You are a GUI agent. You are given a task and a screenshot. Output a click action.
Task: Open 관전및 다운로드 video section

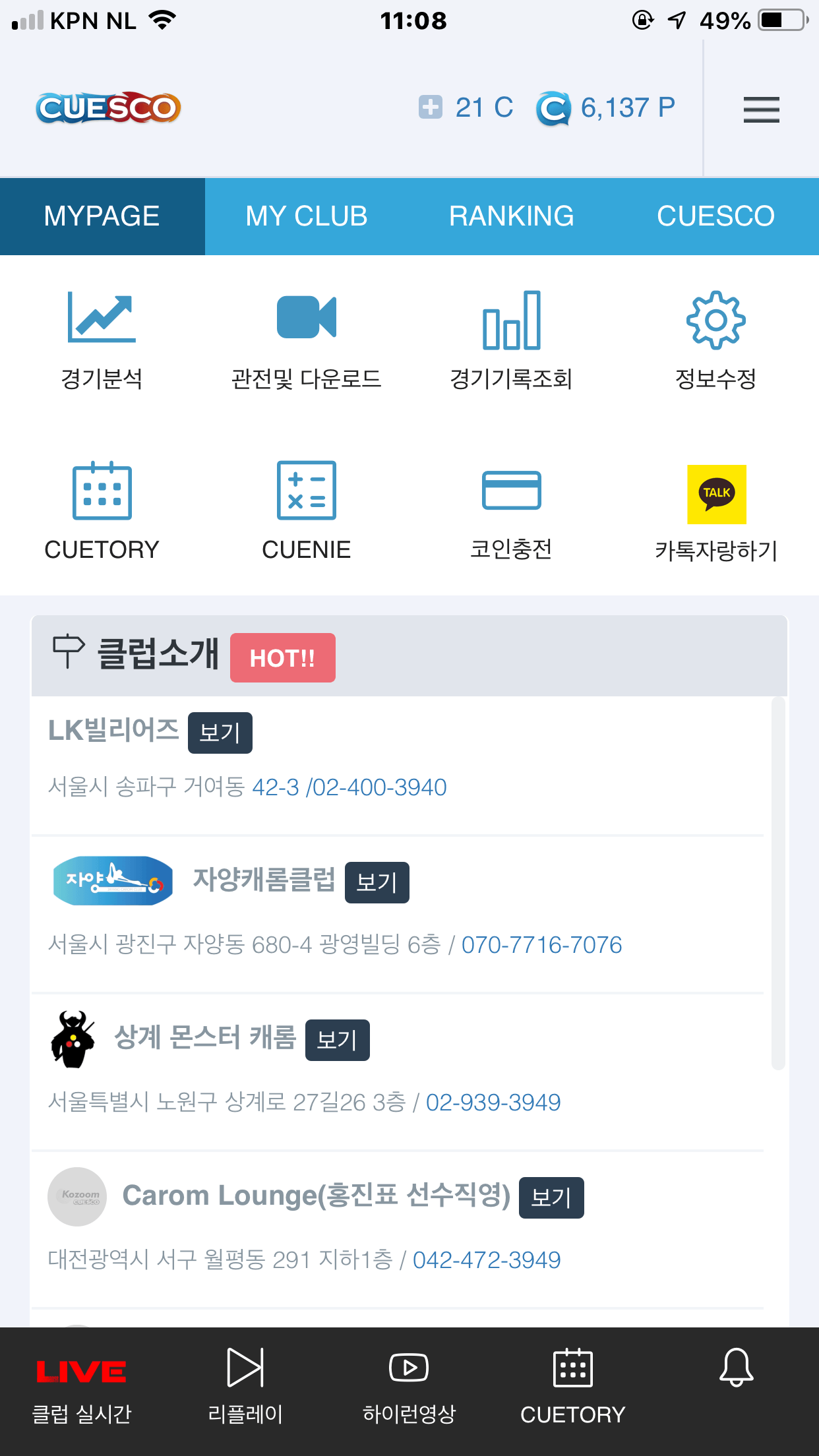tap(307, 340)
